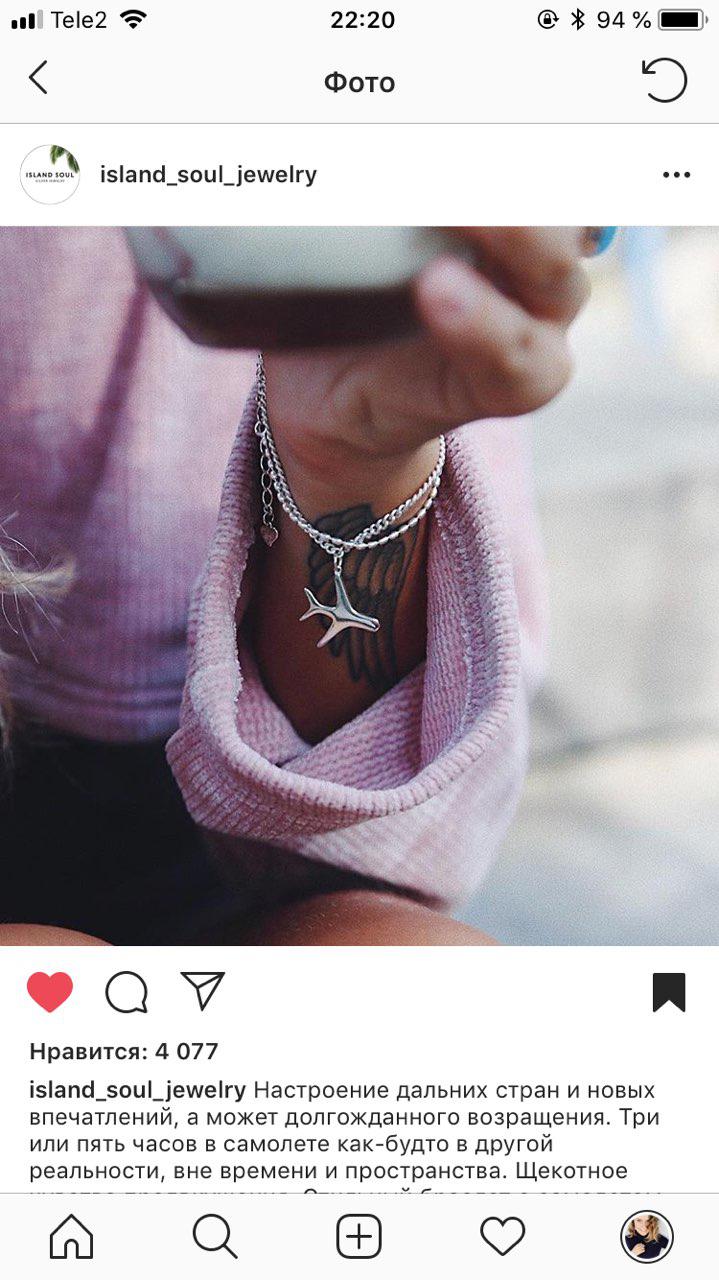Open island_soul_jewelry profile picture
Screen dimensions: 719x1280
(50, 175)
